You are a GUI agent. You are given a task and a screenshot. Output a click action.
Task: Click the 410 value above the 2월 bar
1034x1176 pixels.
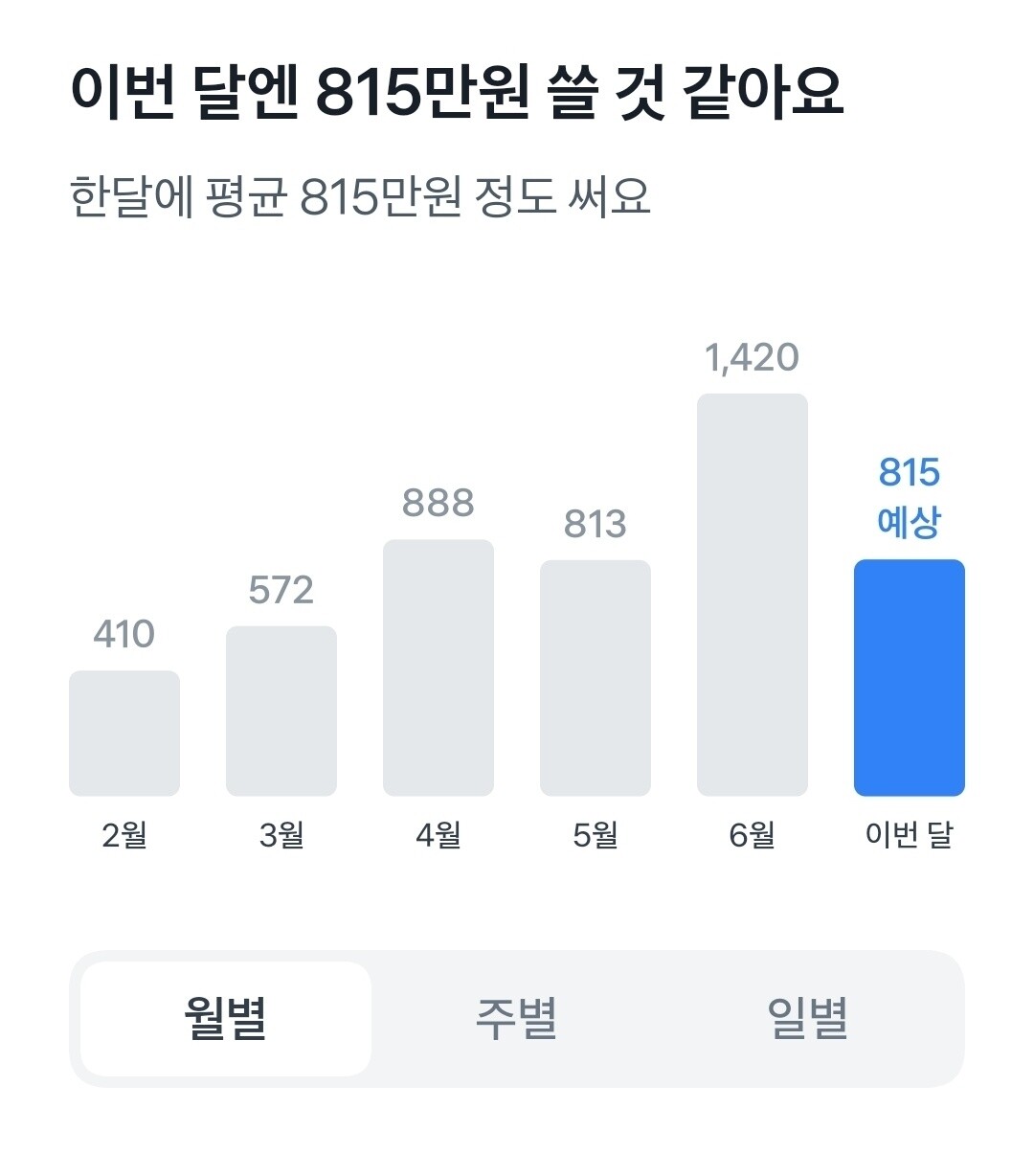pyautogui.click(x=124, y=632)
